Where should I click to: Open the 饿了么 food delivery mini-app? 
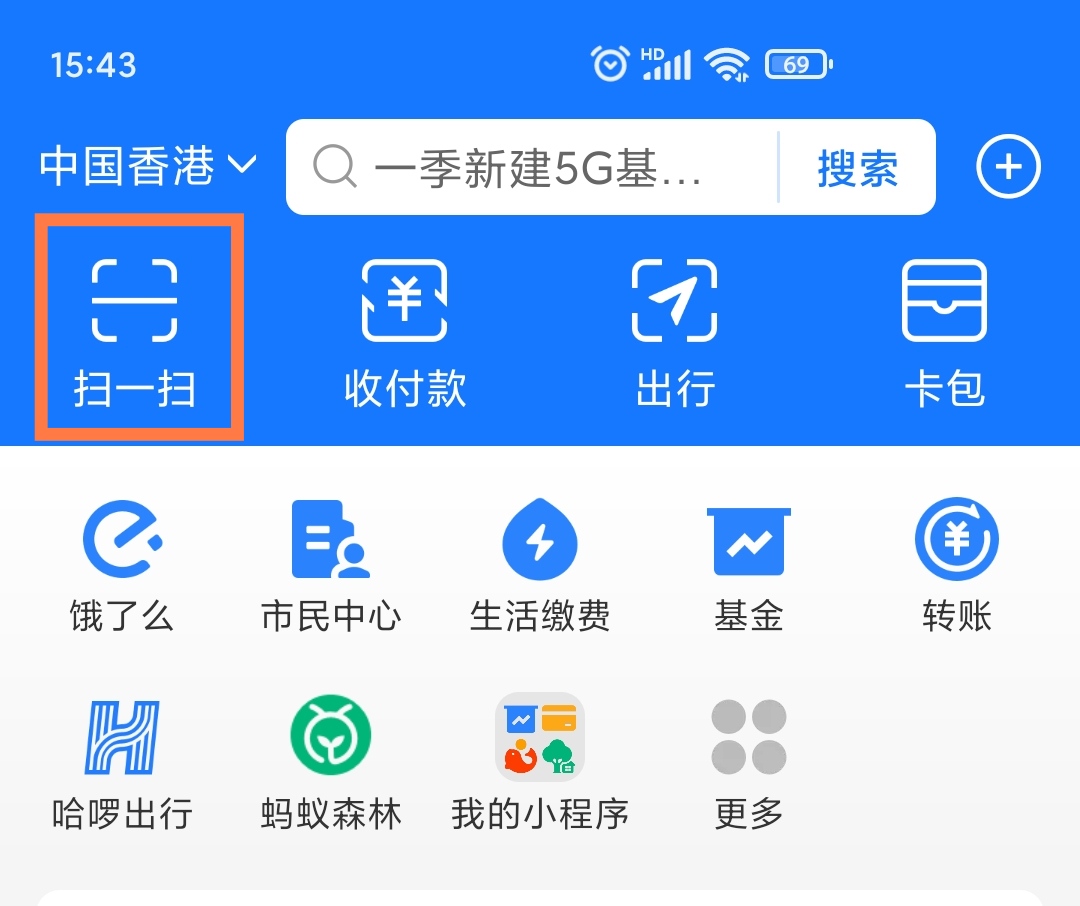pyautogui.click(x=122, y=565)
